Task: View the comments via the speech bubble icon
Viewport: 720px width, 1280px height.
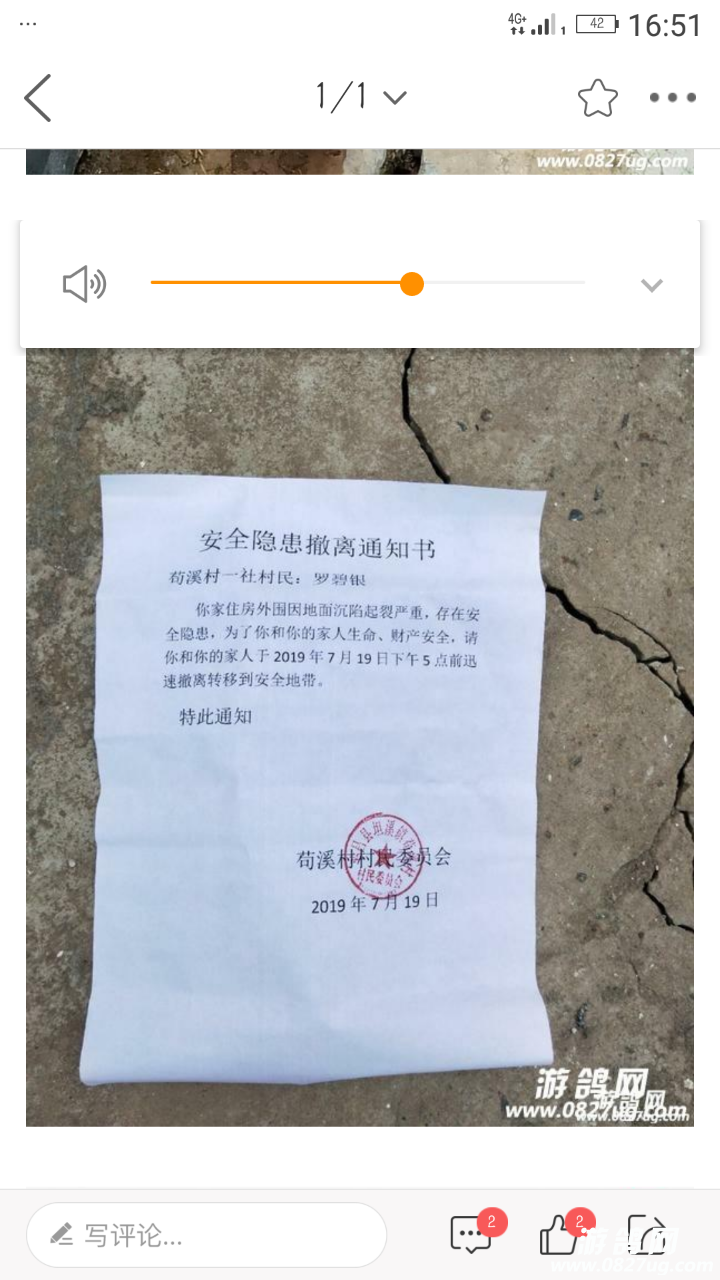Action: (471, 1235)
